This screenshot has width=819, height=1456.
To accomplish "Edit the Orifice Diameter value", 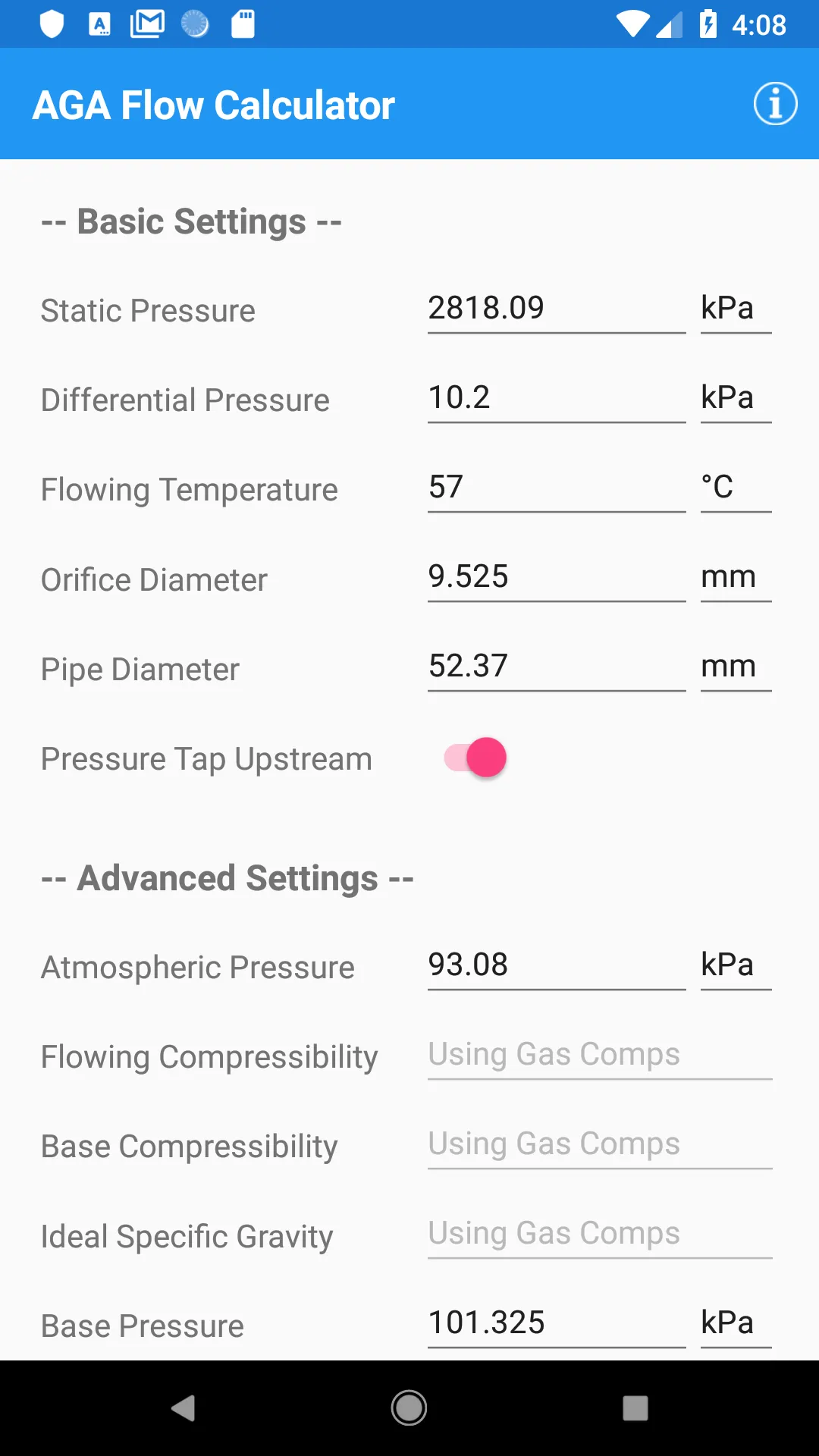I will 557,578.
